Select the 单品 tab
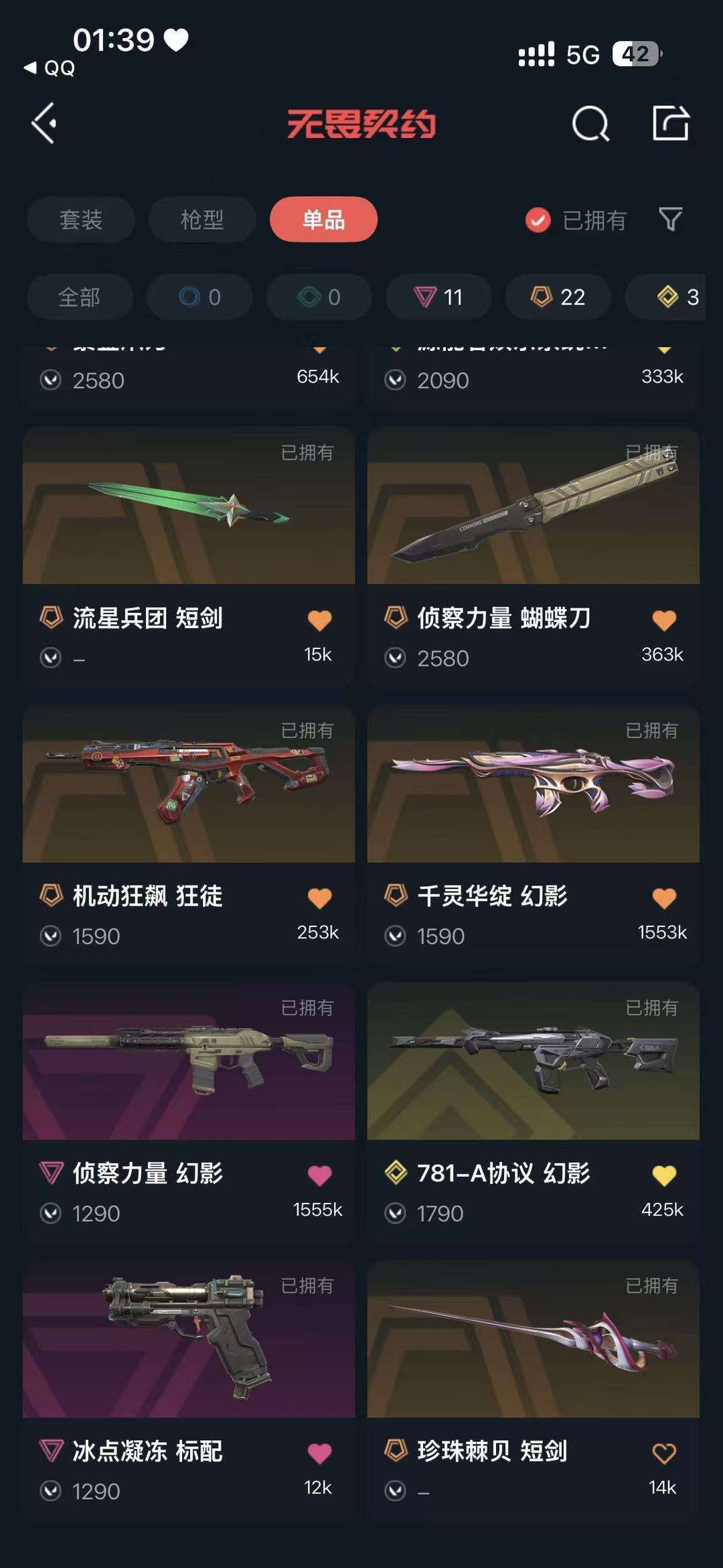 tap(323, 219)
